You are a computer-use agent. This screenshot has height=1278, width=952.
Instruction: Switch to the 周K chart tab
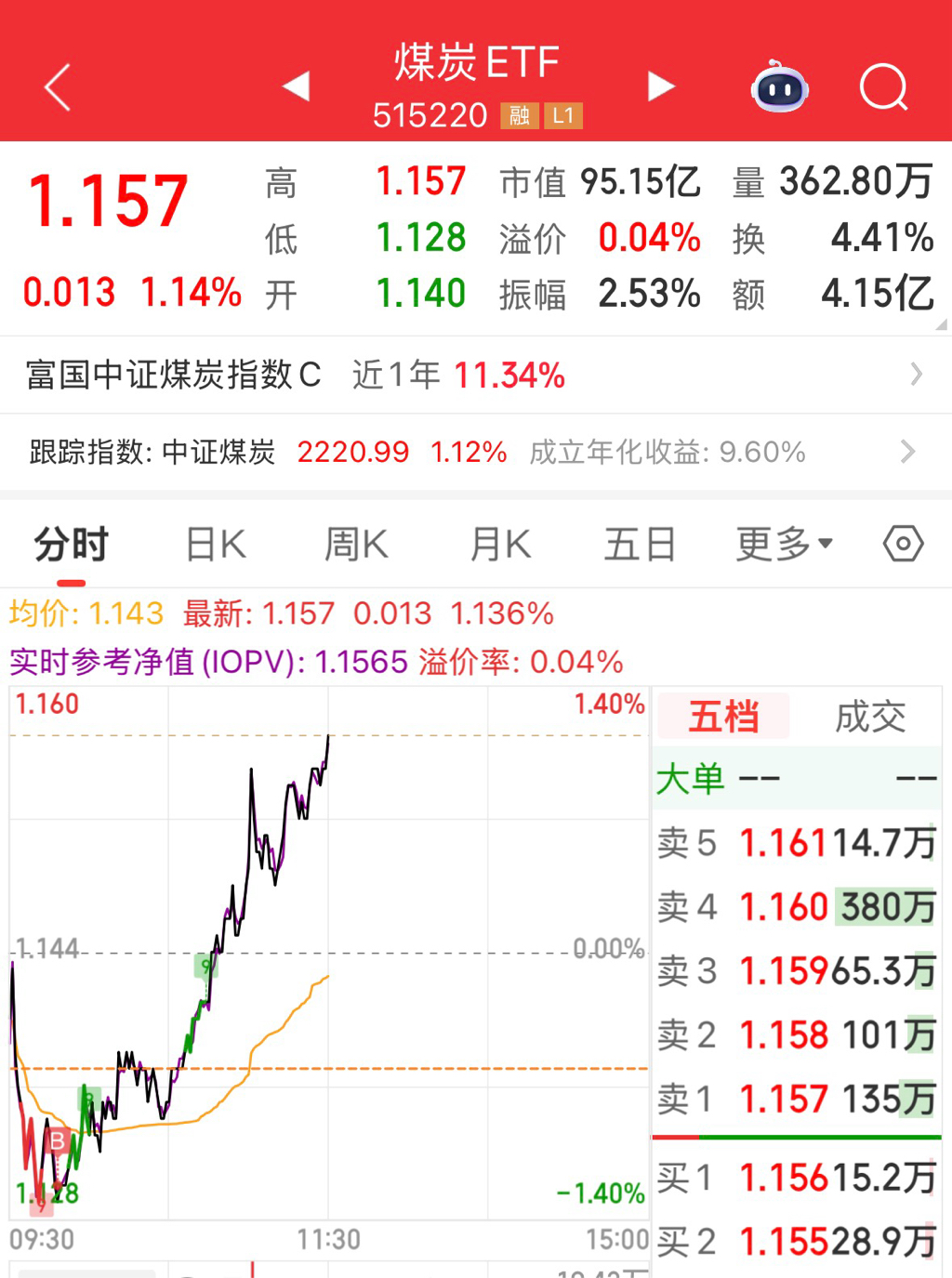click(356, 544)
